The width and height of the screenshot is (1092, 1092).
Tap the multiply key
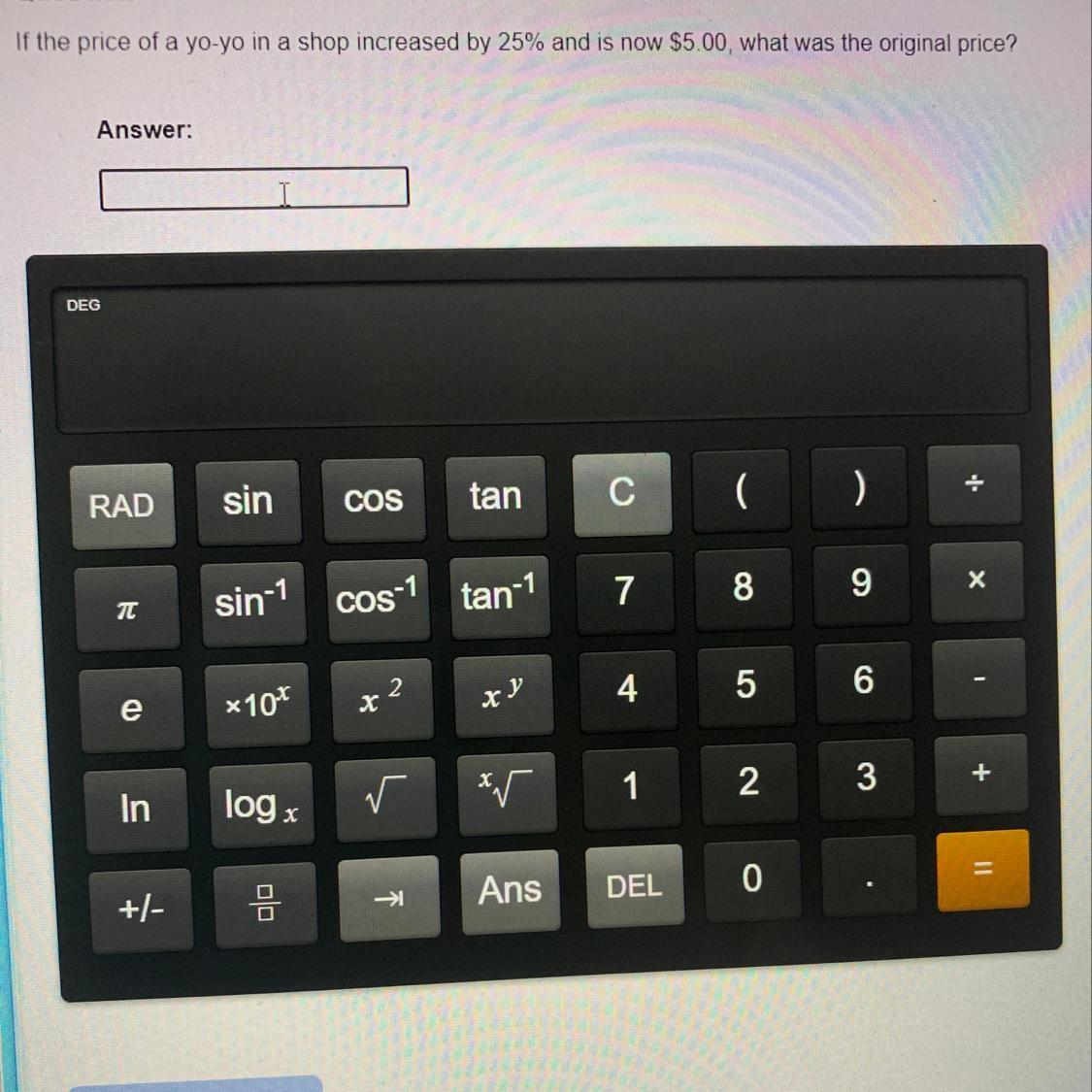977,580
